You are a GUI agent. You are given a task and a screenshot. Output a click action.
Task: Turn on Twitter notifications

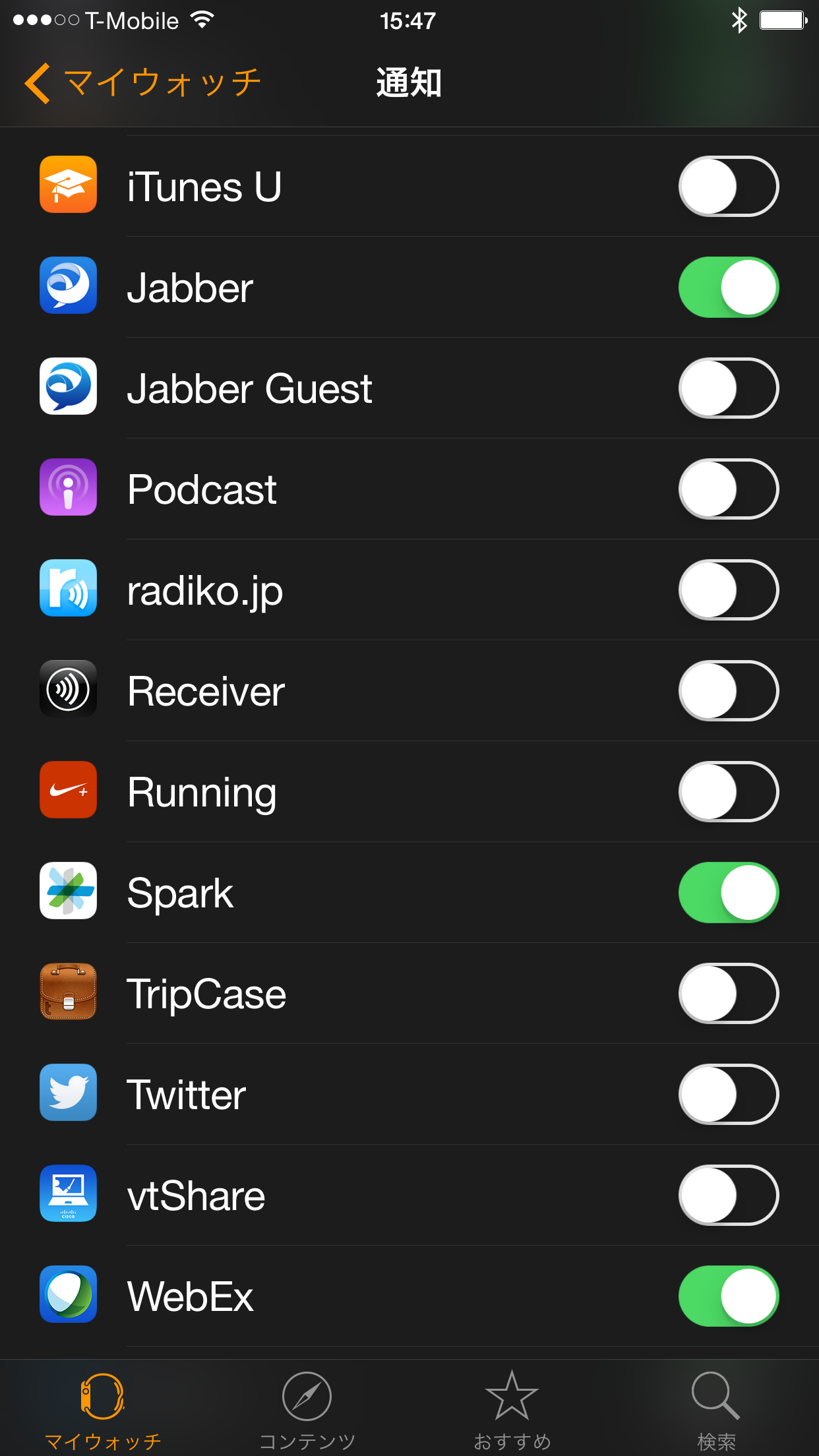click(728, 1095)
